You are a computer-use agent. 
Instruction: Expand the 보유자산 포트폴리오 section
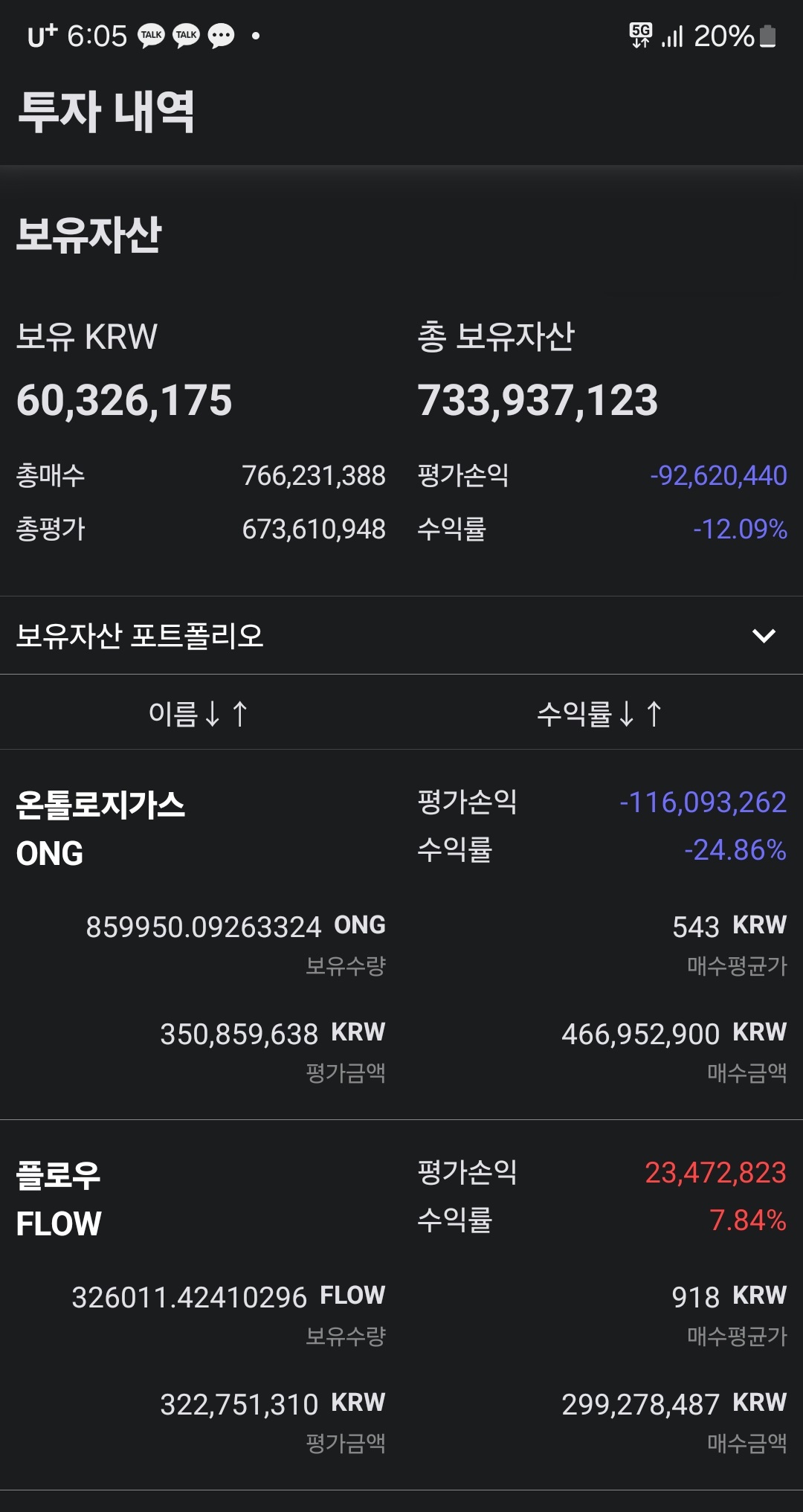click(764, 636)
